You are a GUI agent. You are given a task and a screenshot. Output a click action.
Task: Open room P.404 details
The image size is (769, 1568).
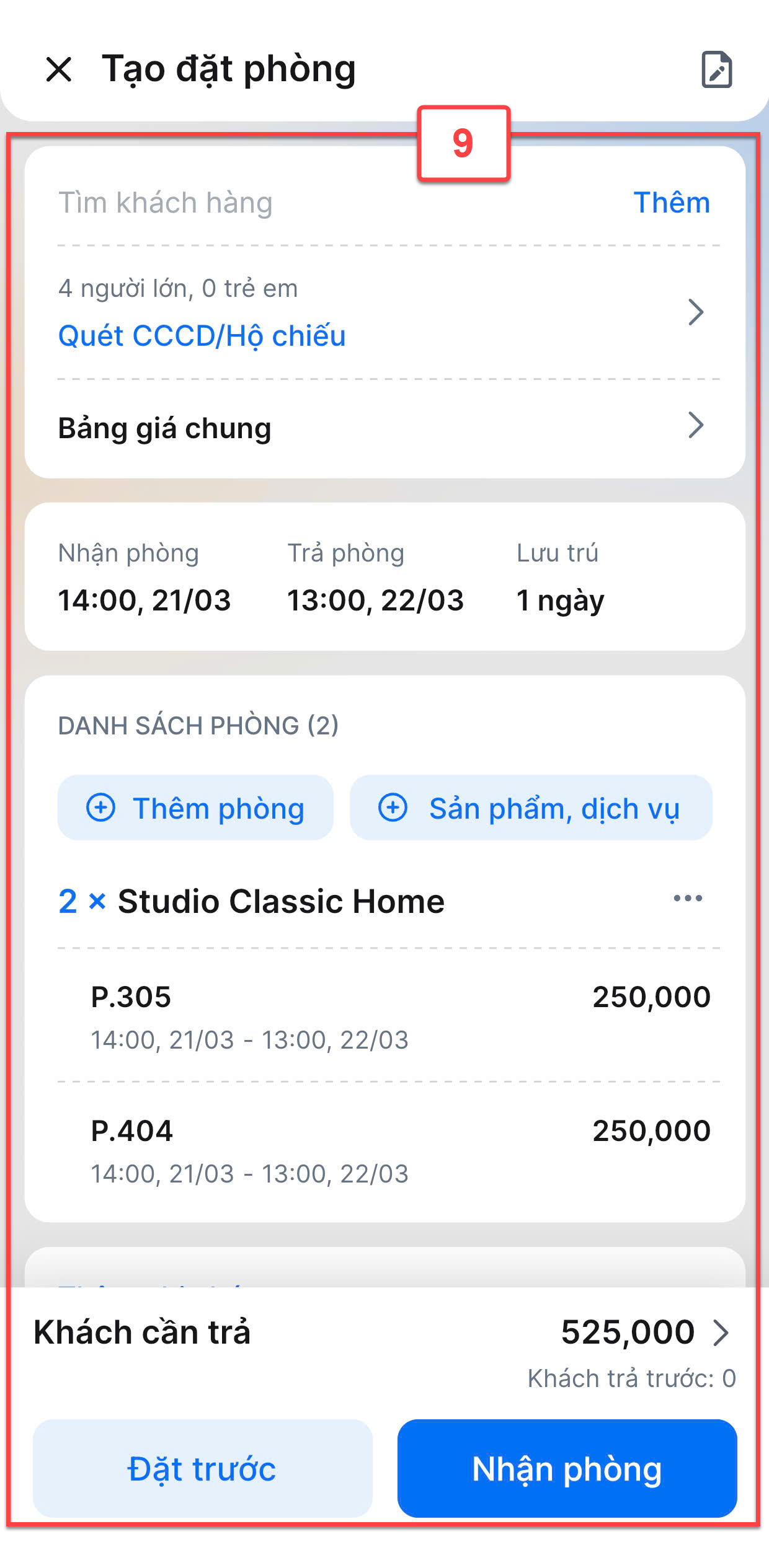pos(400,1150)
